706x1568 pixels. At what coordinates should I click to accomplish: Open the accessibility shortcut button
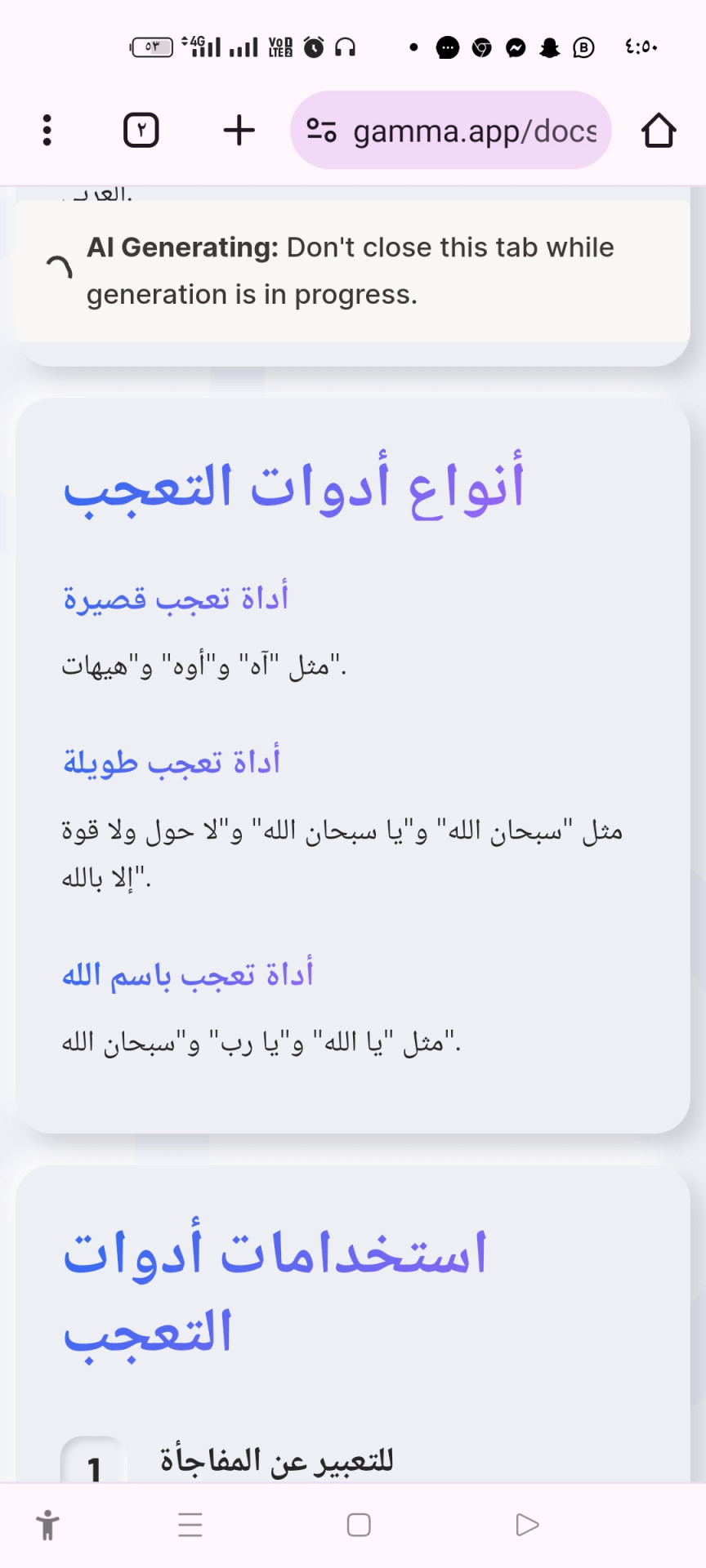click(48, 1525)
